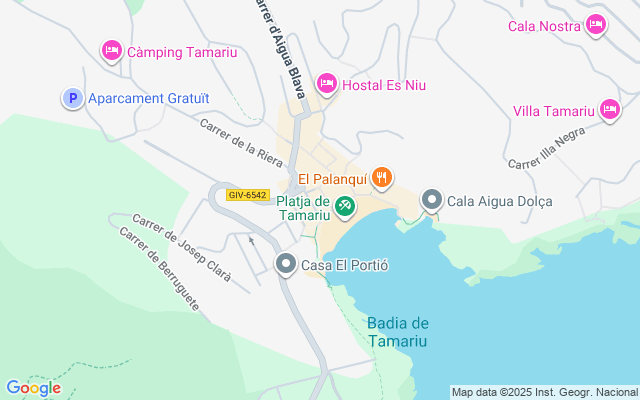
Task: Select the Villa Tamariu hotel pin
Action: point(610,110)
